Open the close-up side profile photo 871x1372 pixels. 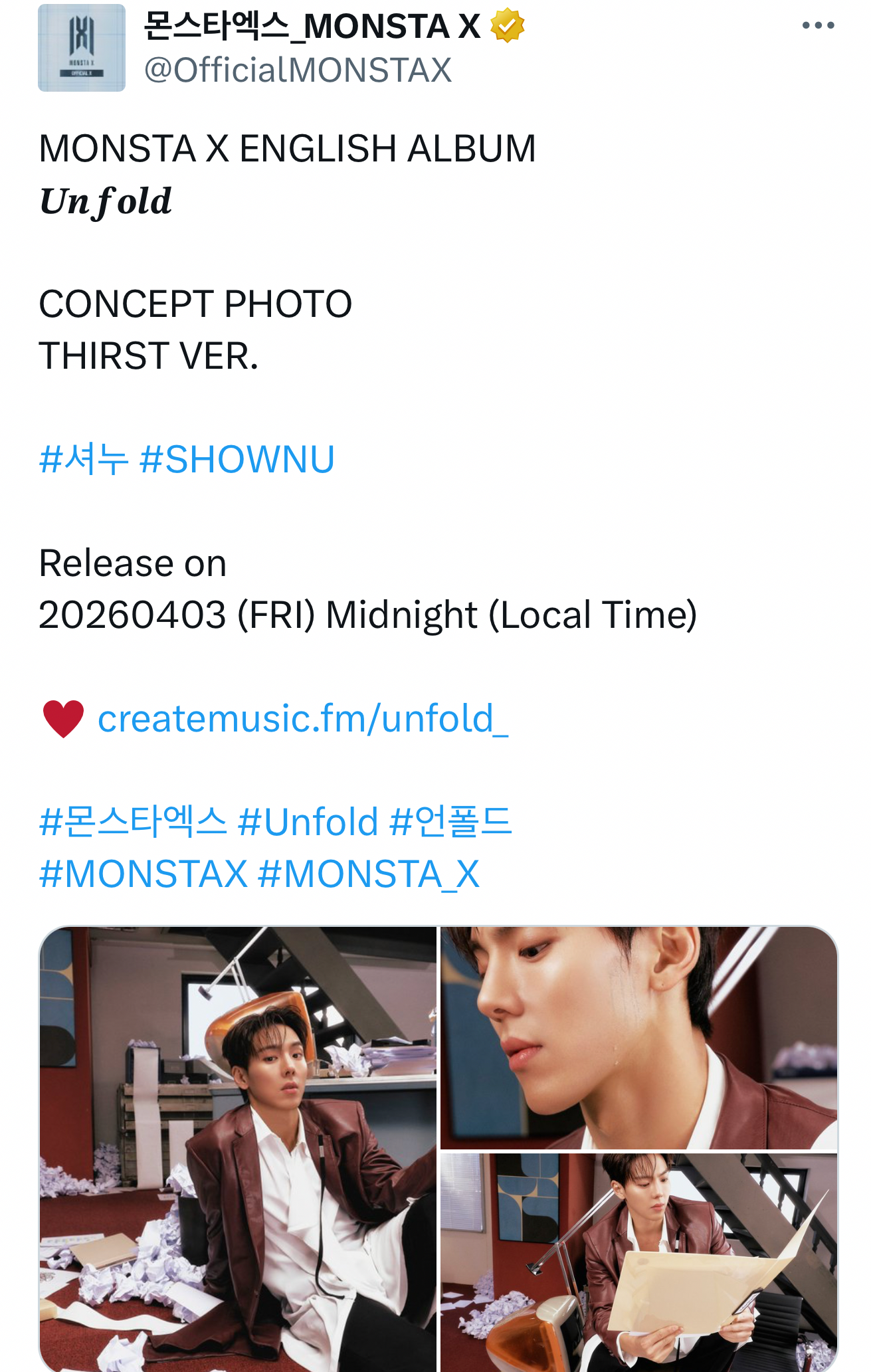(638, 1038)
